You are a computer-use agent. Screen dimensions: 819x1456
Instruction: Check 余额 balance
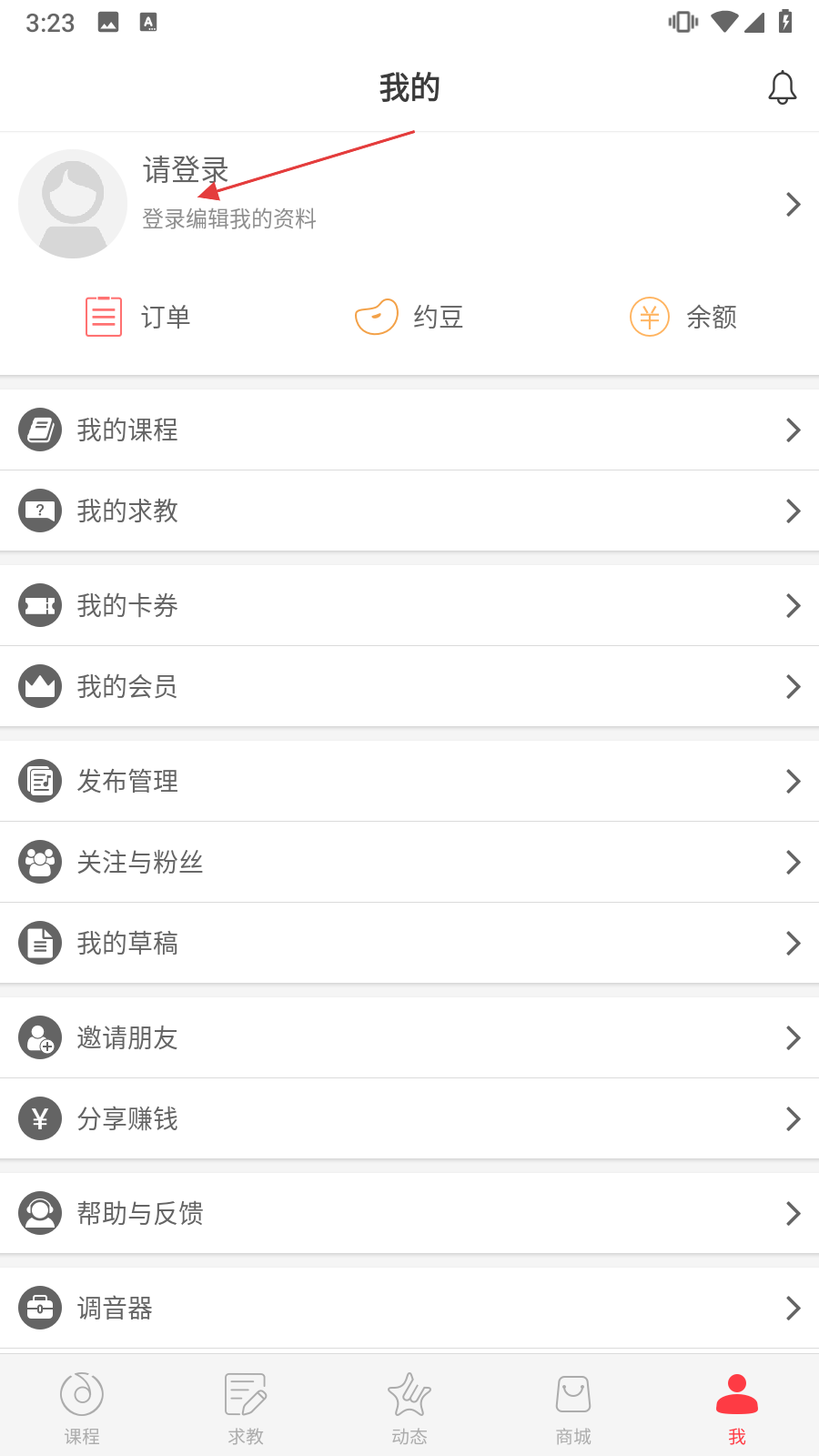point(683,317)
